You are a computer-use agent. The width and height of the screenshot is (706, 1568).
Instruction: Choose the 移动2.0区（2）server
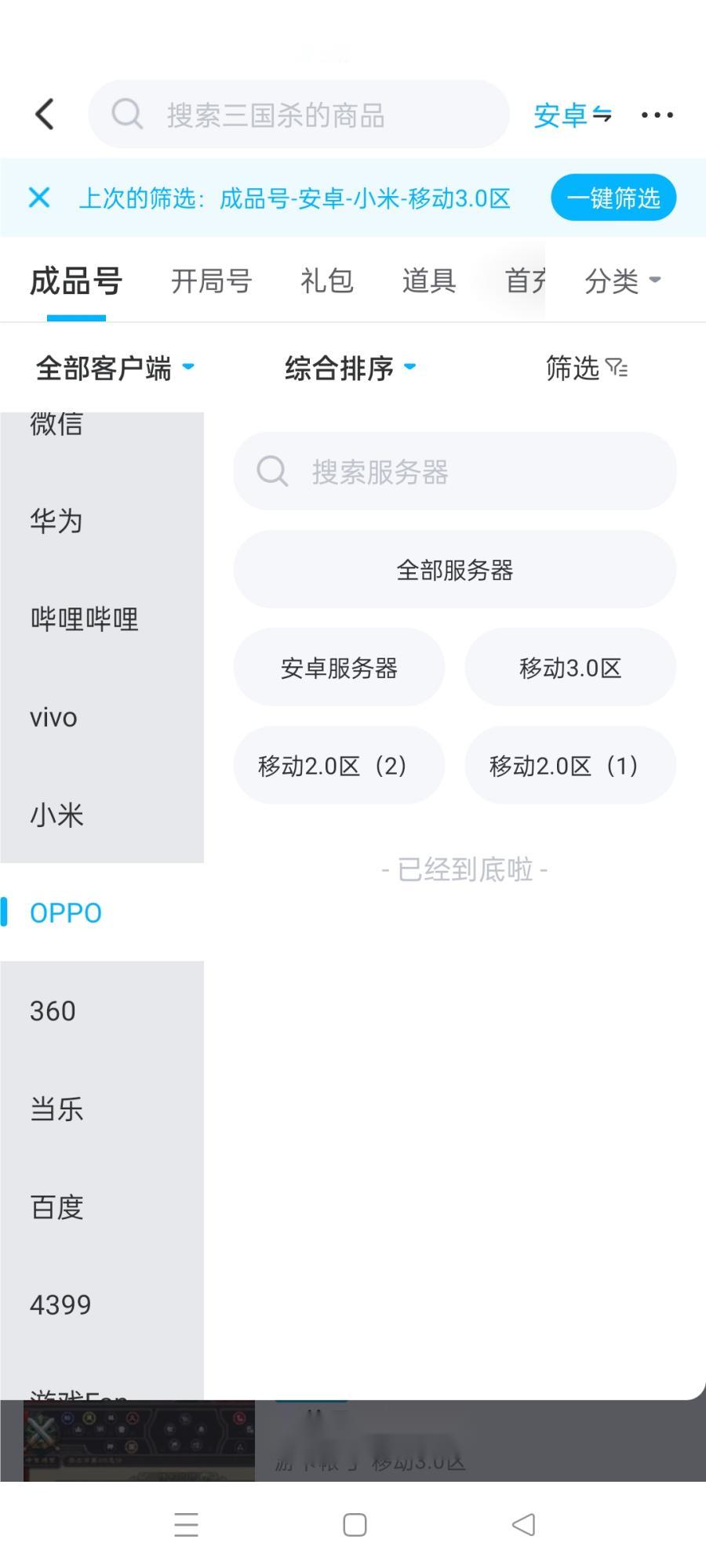pos(339,766)
